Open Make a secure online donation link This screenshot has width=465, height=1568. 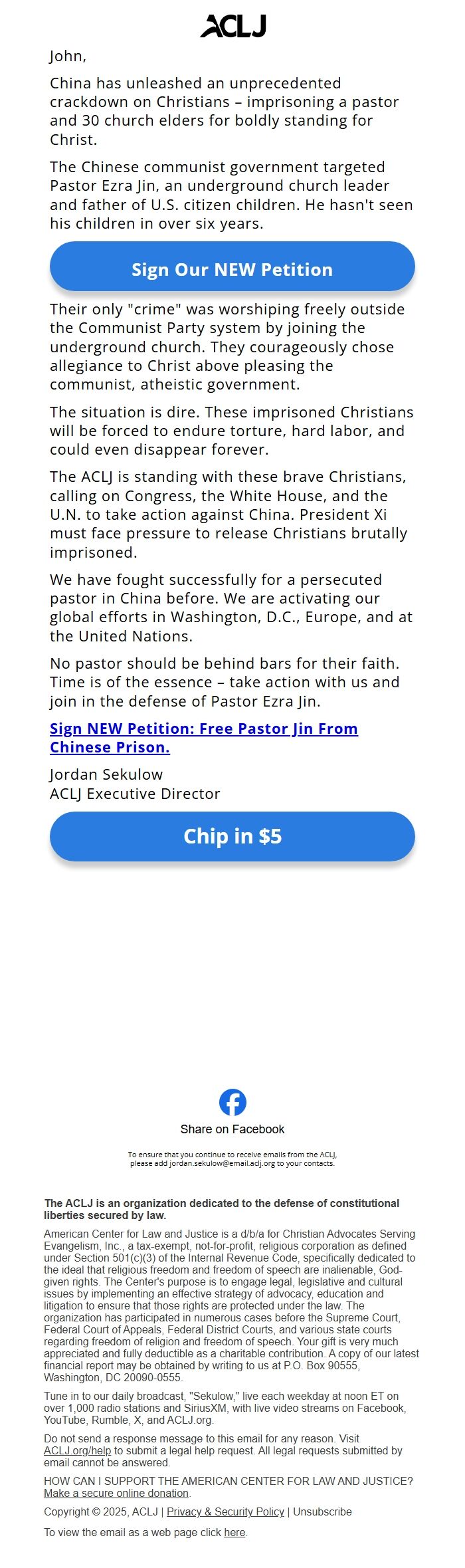pyautogui.click(x=116, y=1494)
